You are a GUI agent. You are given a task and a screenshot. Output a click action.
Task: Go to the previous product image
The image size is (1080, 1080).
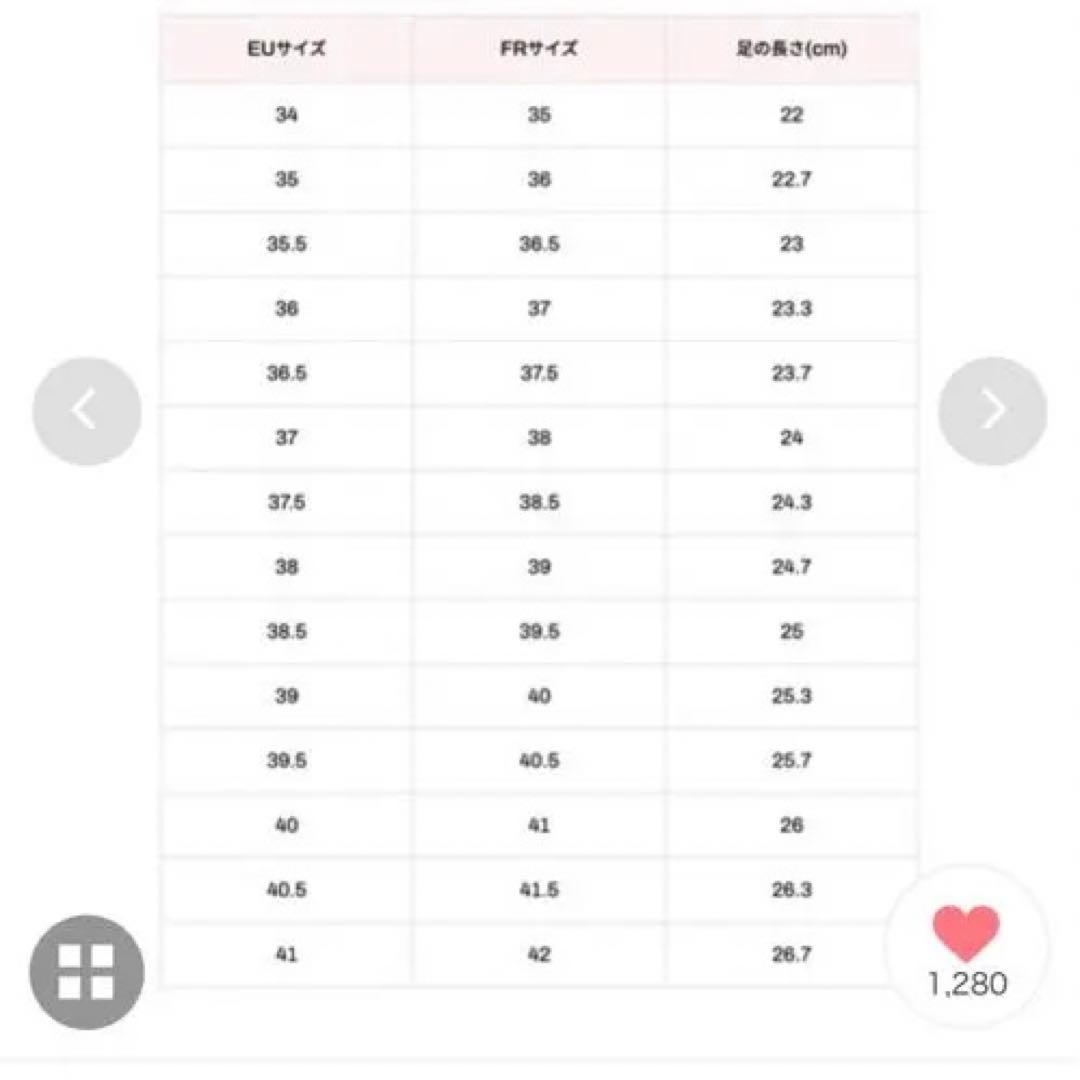click(x=87, y=411)
